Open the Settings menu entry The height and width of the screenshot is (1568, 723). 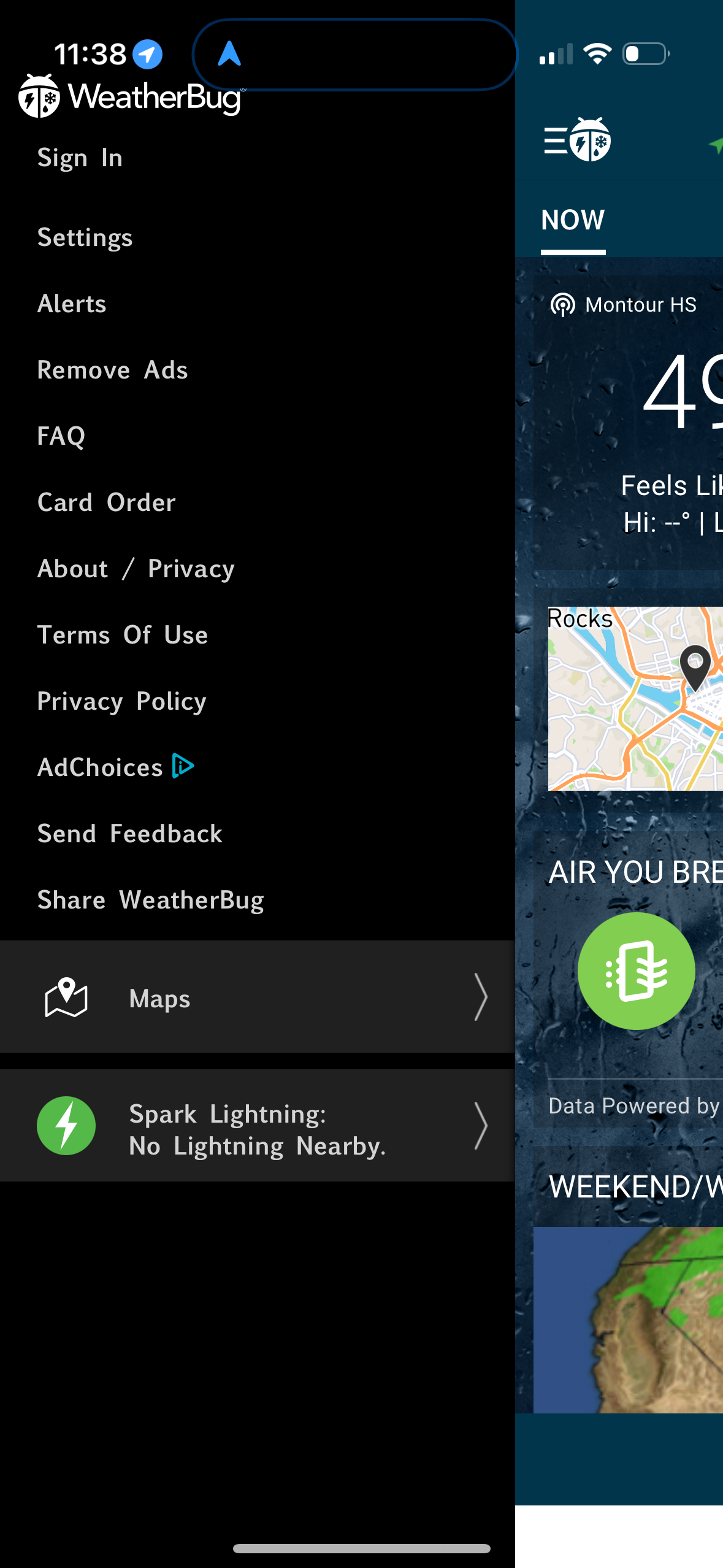coord(85,237)
